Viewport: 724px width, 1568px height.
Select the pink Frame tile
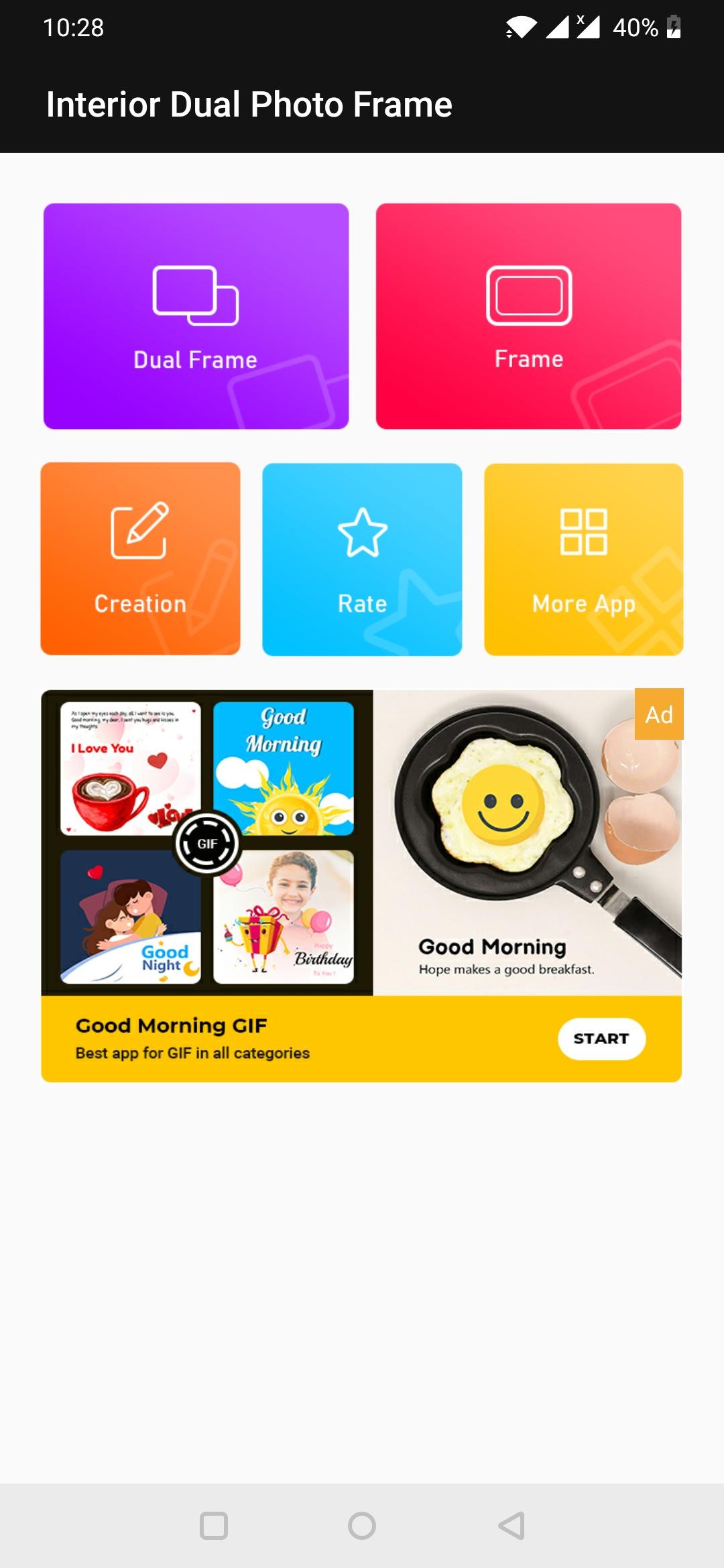[x=528, y=316]
